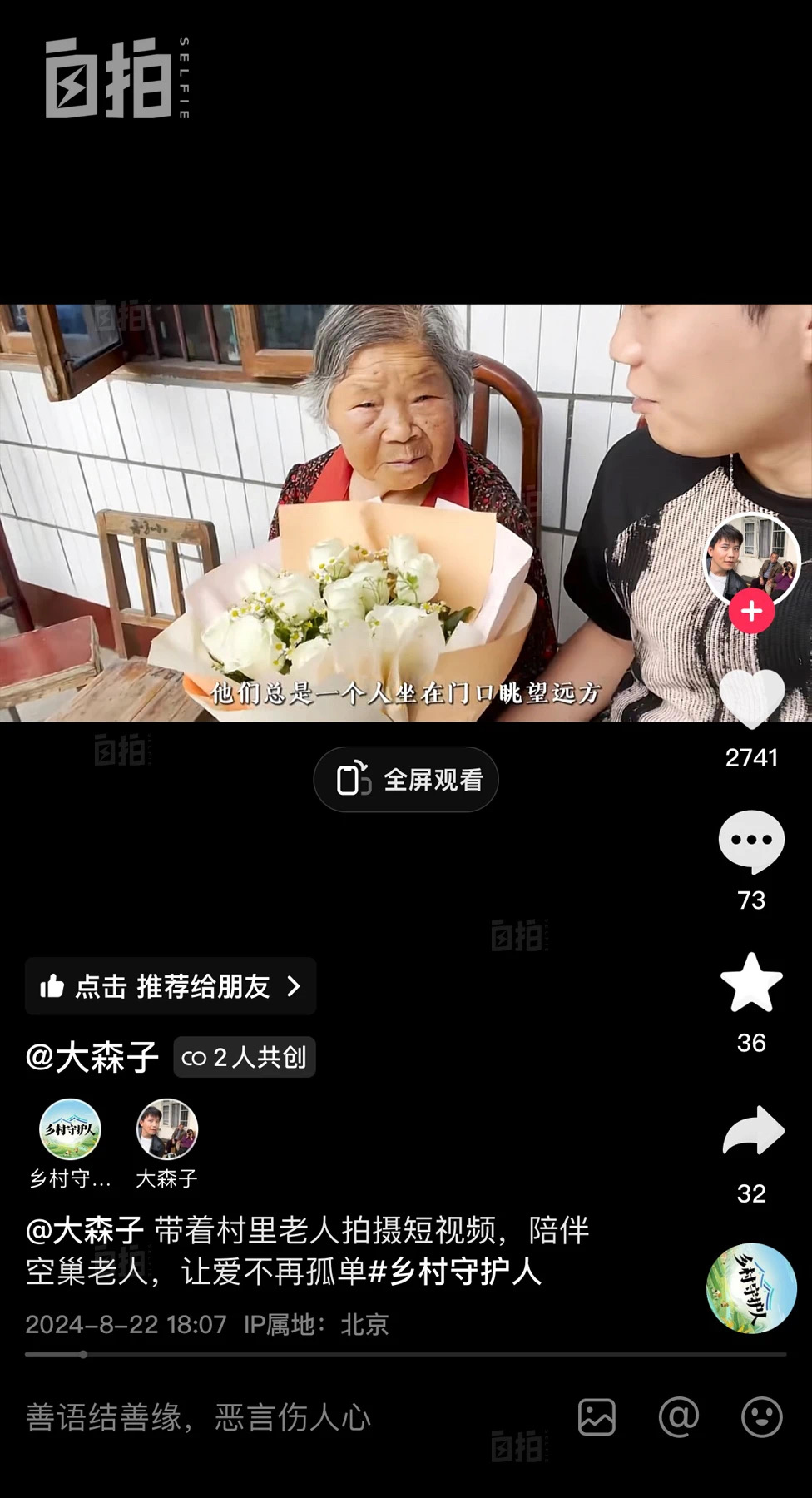Open the emoji picker
The width and height of the screenshot is (812, 1498).
761,1417
